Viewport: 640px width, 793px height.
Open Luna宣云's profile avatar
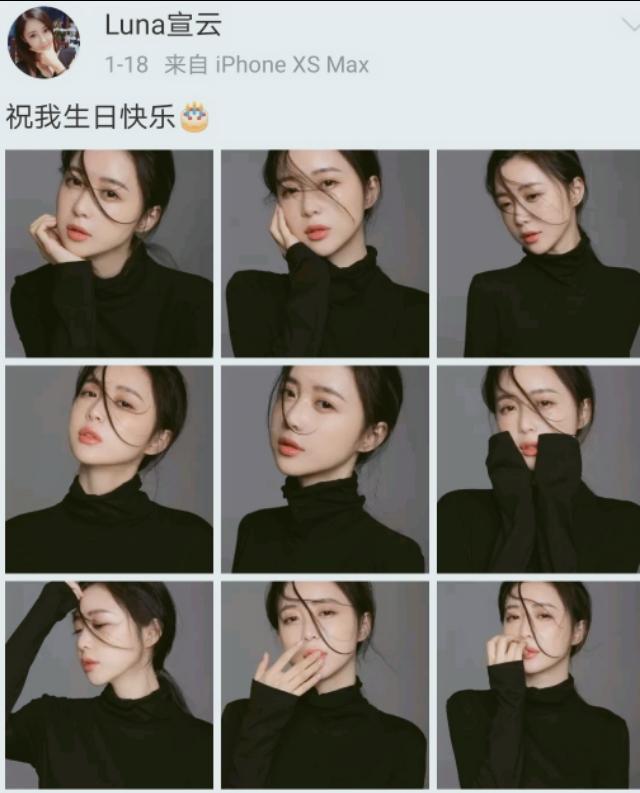click(x=43, y=42)
